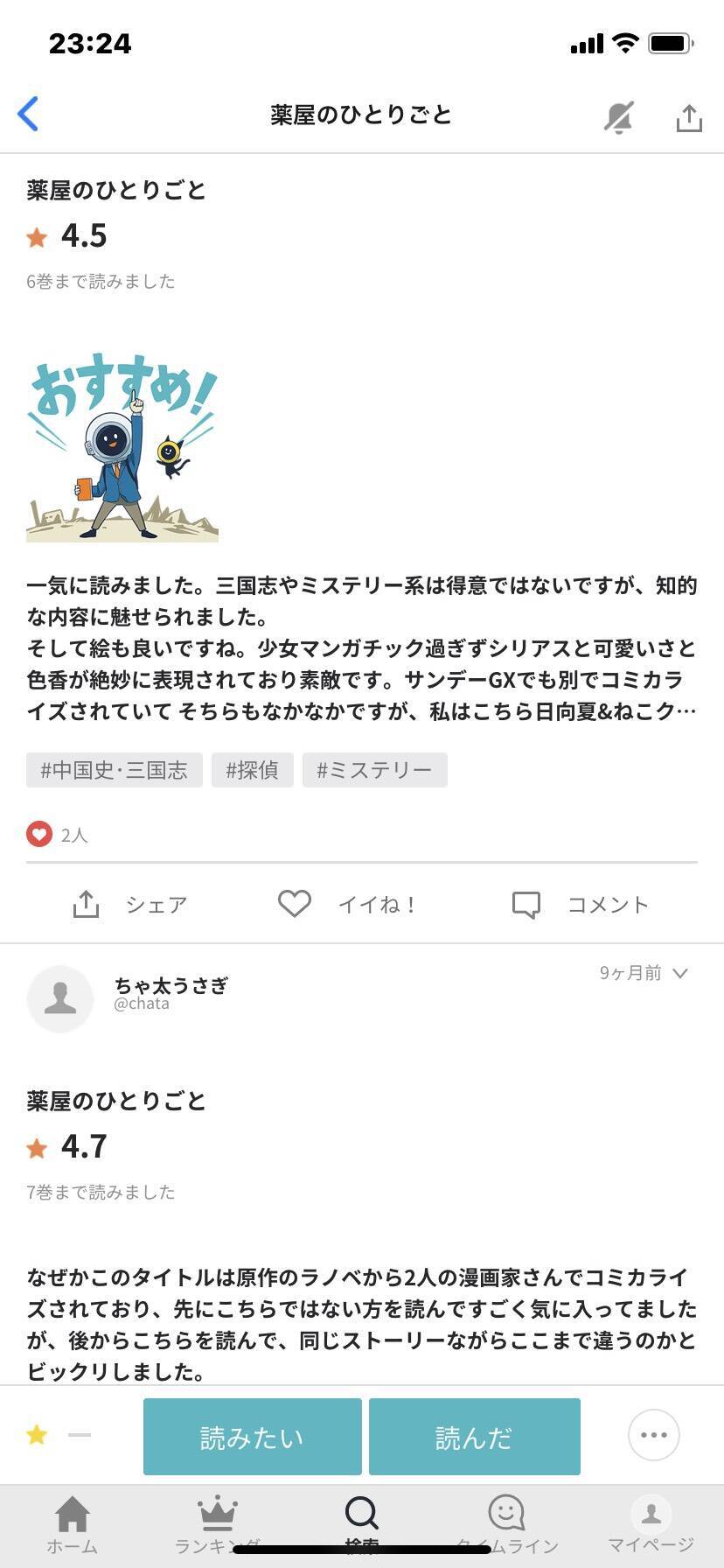The width and height of the screenshot is (724, 1568).
Task: Select the #中国史･三国志 tag chip
Action: click(x=115, y=770)
